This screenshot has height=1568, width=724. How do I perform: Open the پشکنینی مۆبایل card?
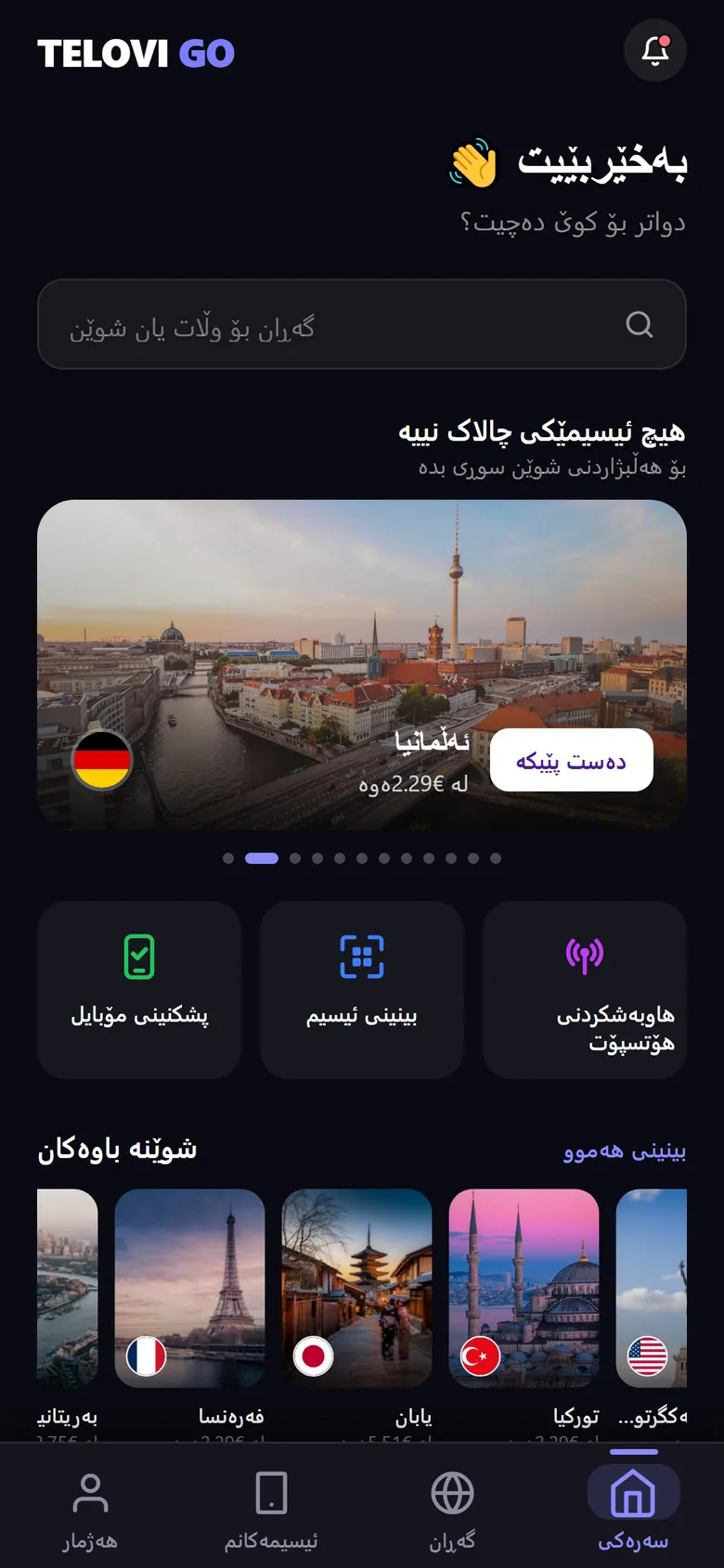[139, 990]
